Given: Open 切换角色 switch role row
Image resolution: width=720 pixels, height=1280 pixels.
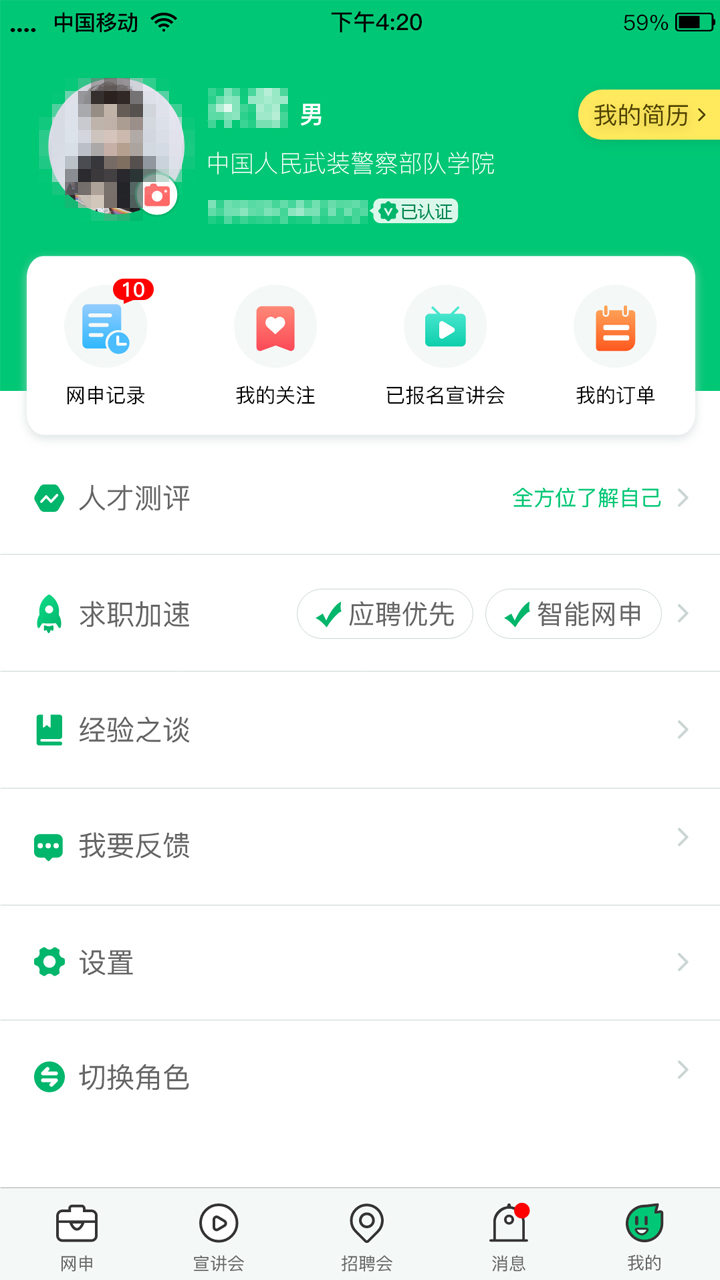Looking at the screenshot, I should tap(360, 1077).
